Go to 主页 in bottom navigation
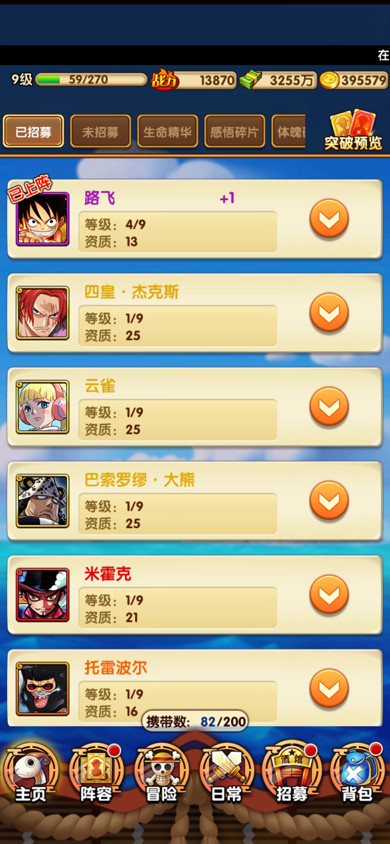Image resolution: width=390 pixels, height=844 pixels. click(31, 773)
